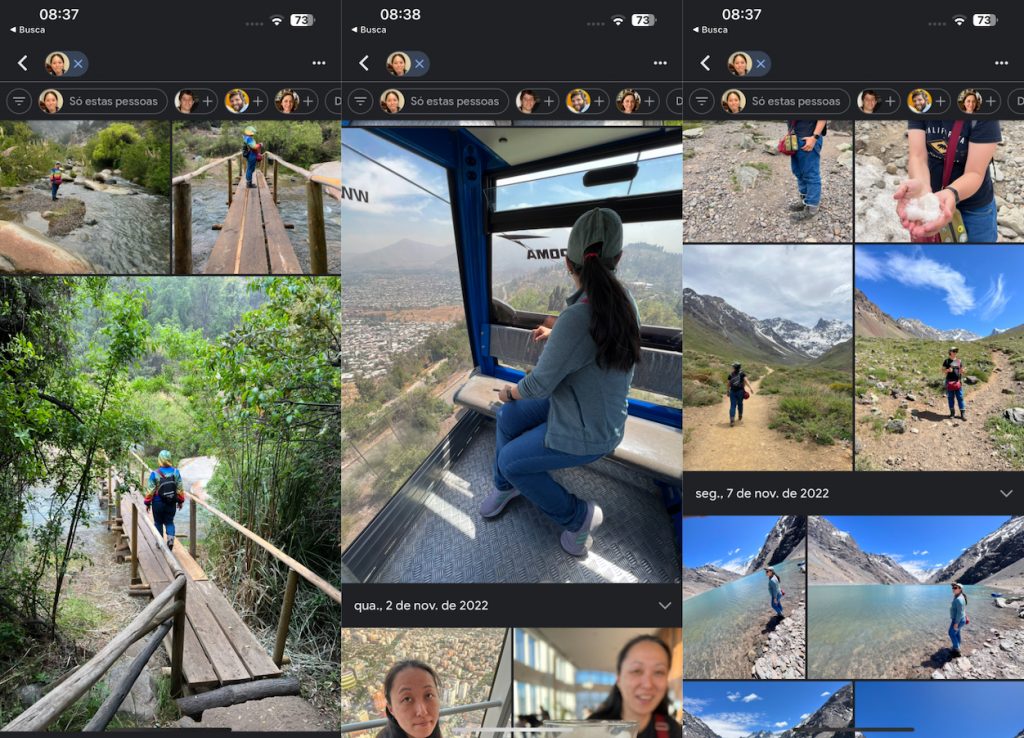Collapse the qua., 2 de nov. de 2022 section
This screenshot has height=738, width=1024.
665,606
